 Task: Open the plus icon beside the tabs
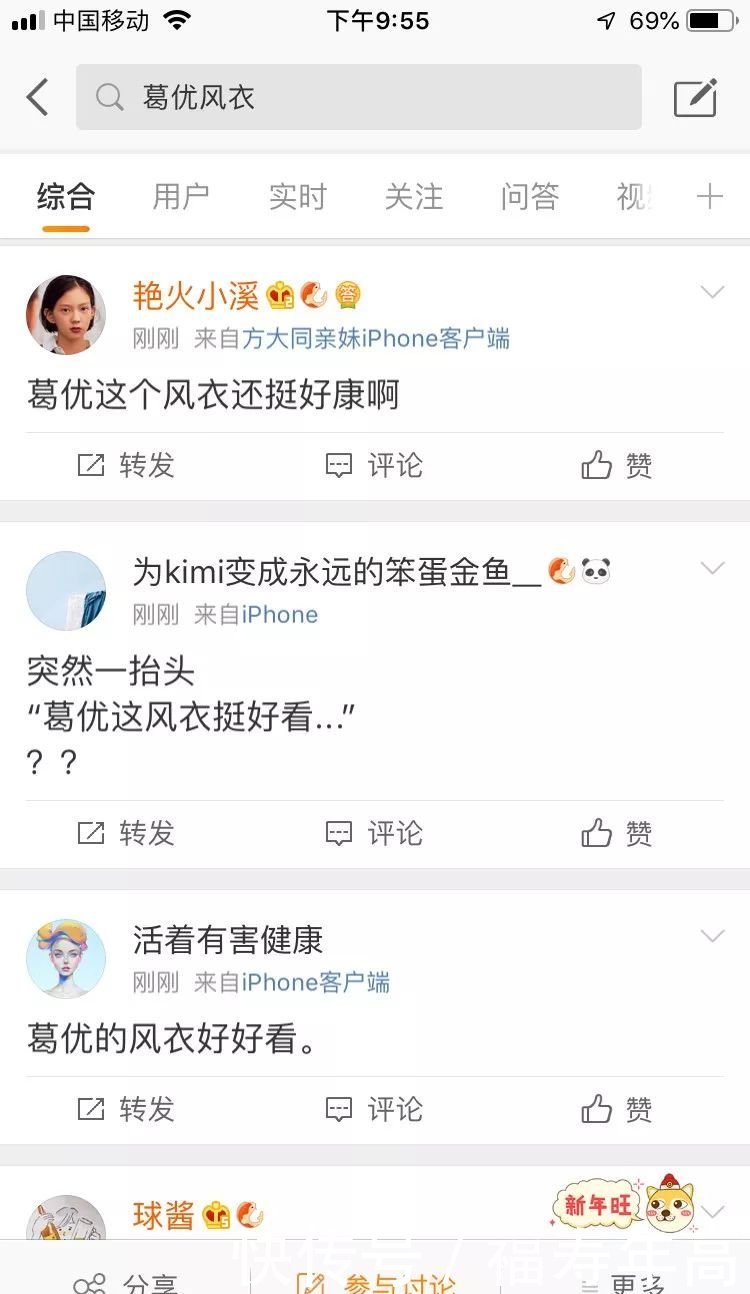pos(709,197)
